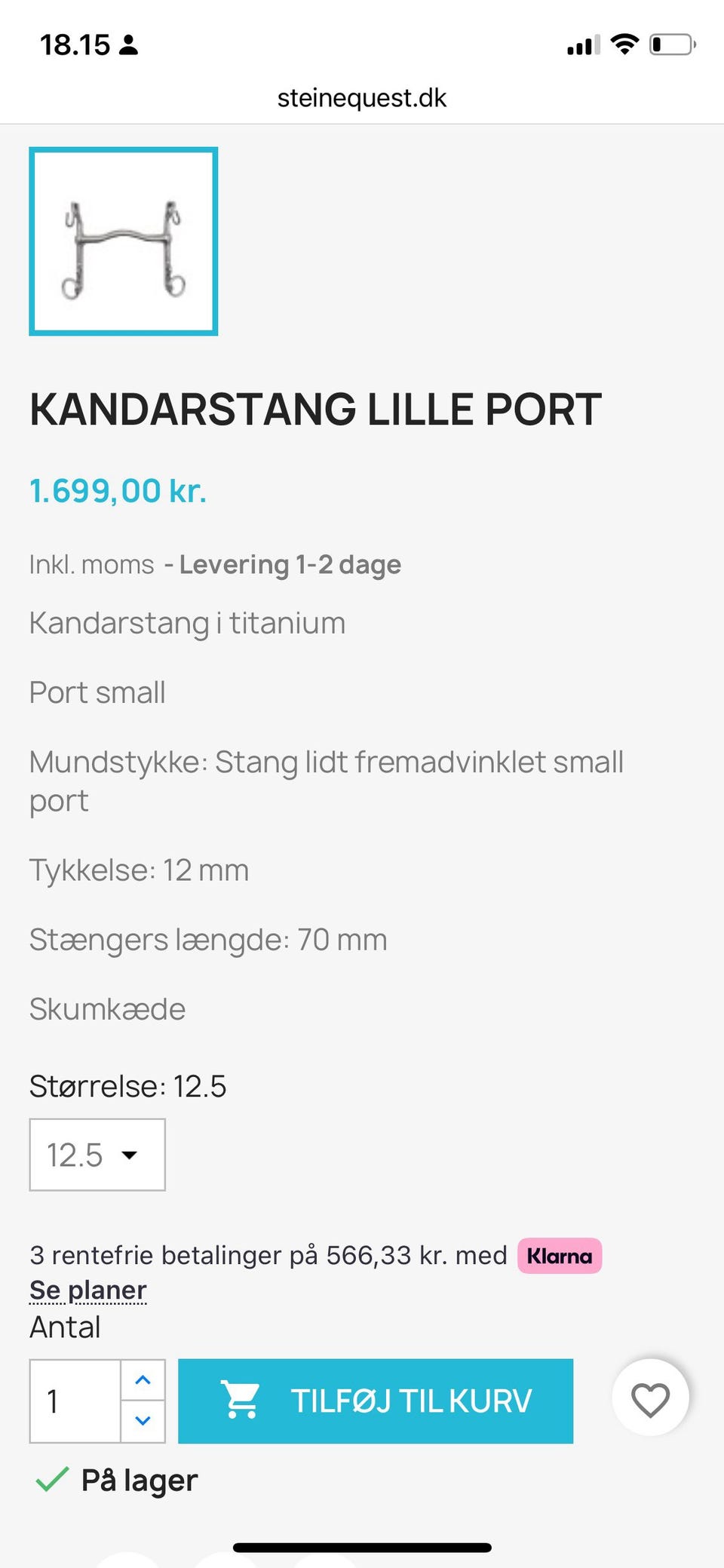The width and height of the screenshot is (724, 1568).
Task: Add the item to the wishlist heart
Action: [x=650, y=1400]
